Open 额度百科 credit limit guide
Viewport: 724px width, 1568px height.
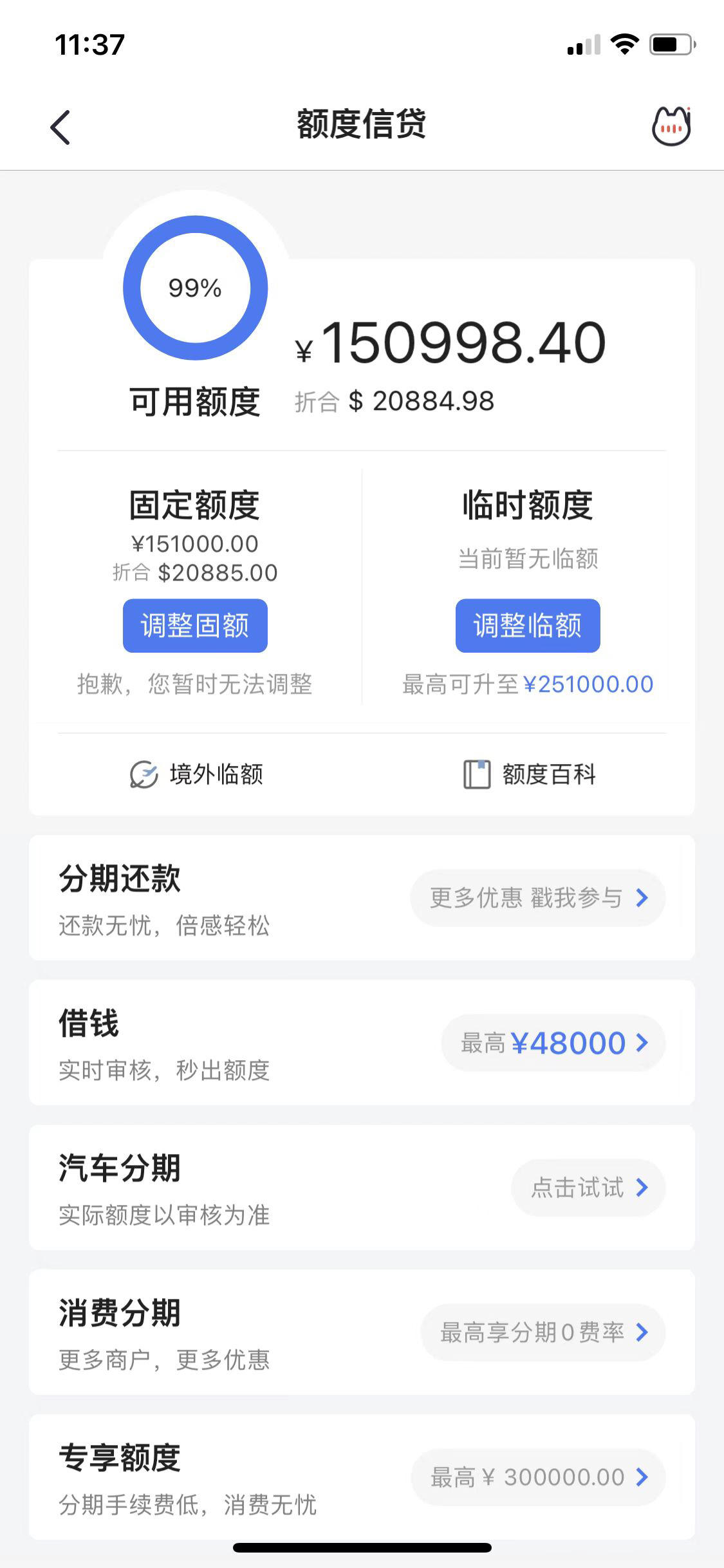click(x=529, y=774)
